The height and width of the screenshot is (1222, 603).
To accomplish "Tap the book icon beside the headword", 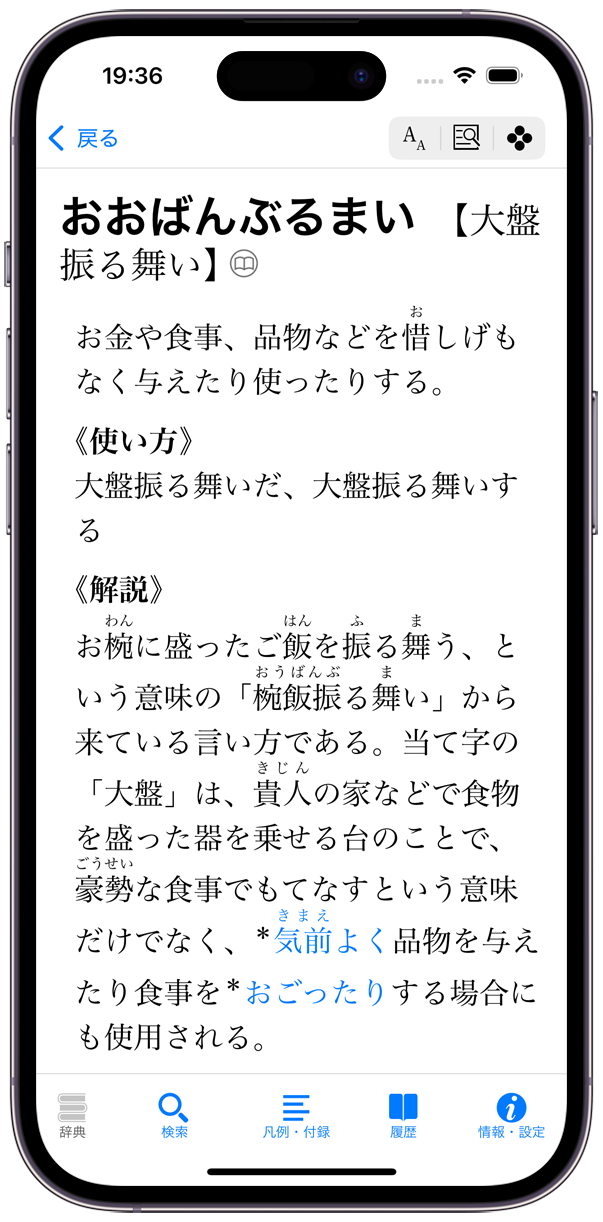I will point(244,264).
